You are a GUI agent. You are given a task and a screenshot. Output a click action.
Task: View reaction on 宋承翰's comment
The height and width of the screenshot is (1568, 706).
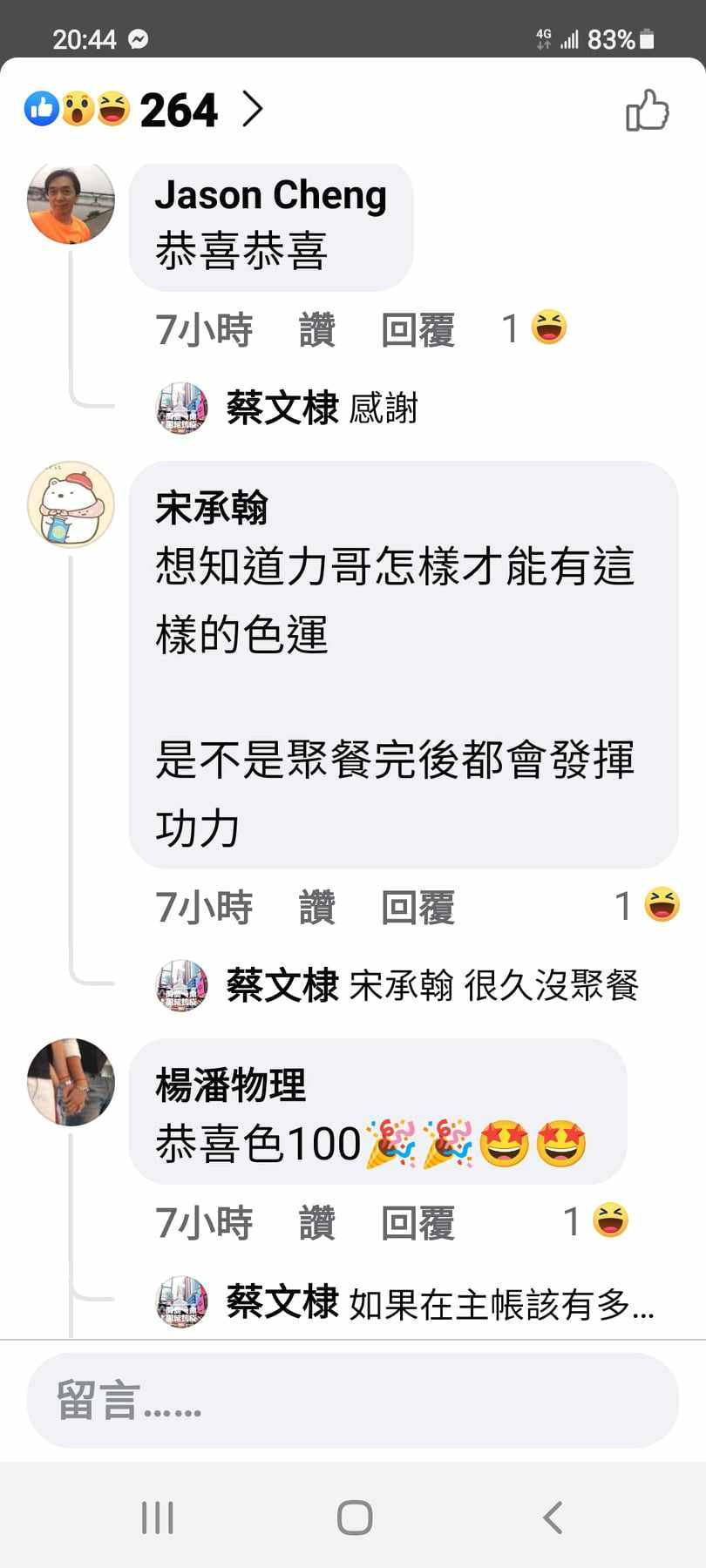(x=648, y=905)
